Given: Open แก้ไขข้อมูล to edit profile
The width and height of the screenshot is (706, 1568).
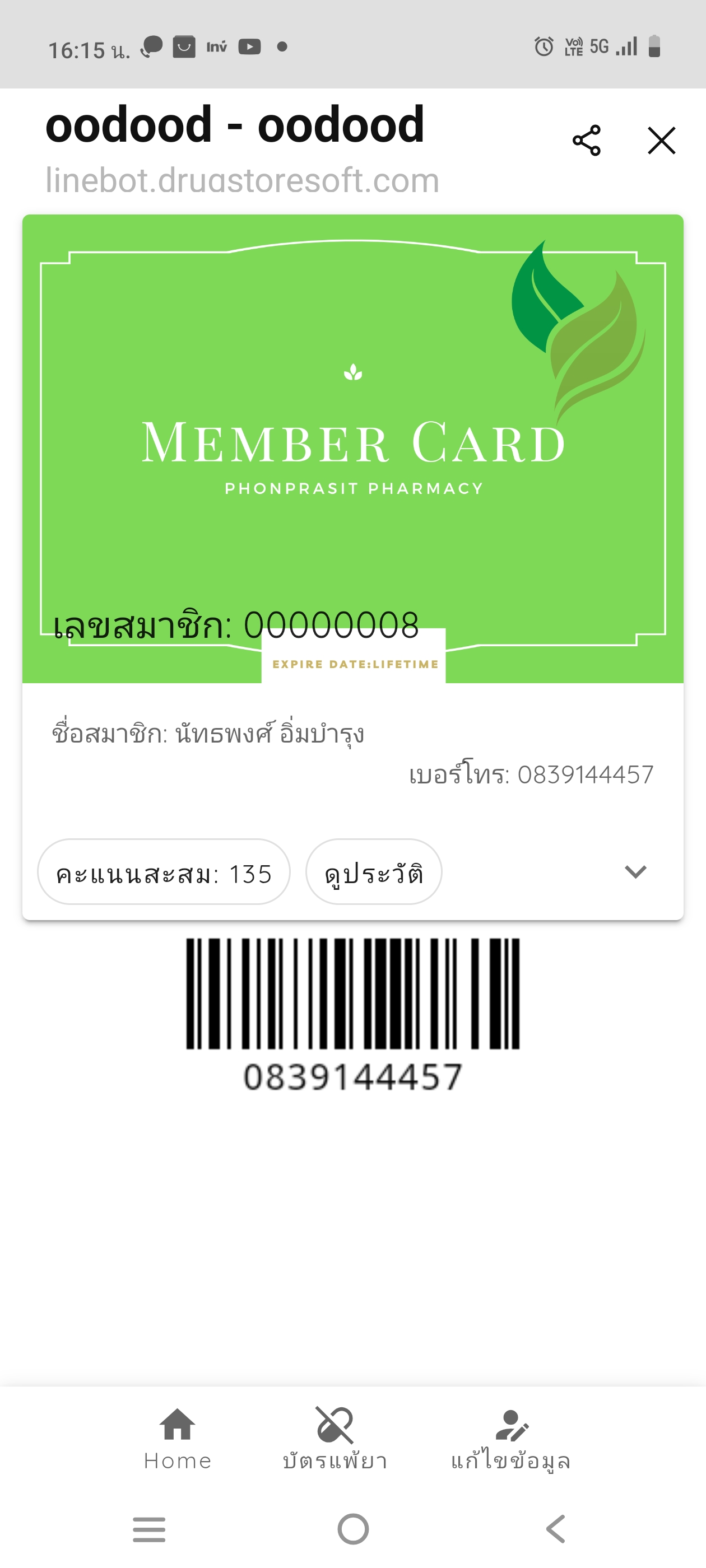Looking at the screenshot, I should coord(510,1440).
